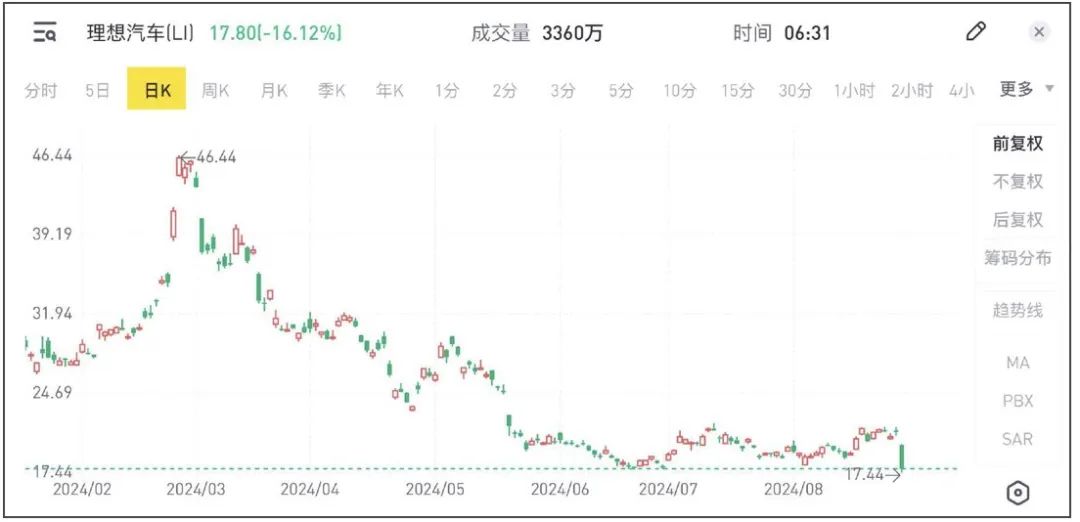
Task: Open the stock search list icon
Action: tap(45, 33)
